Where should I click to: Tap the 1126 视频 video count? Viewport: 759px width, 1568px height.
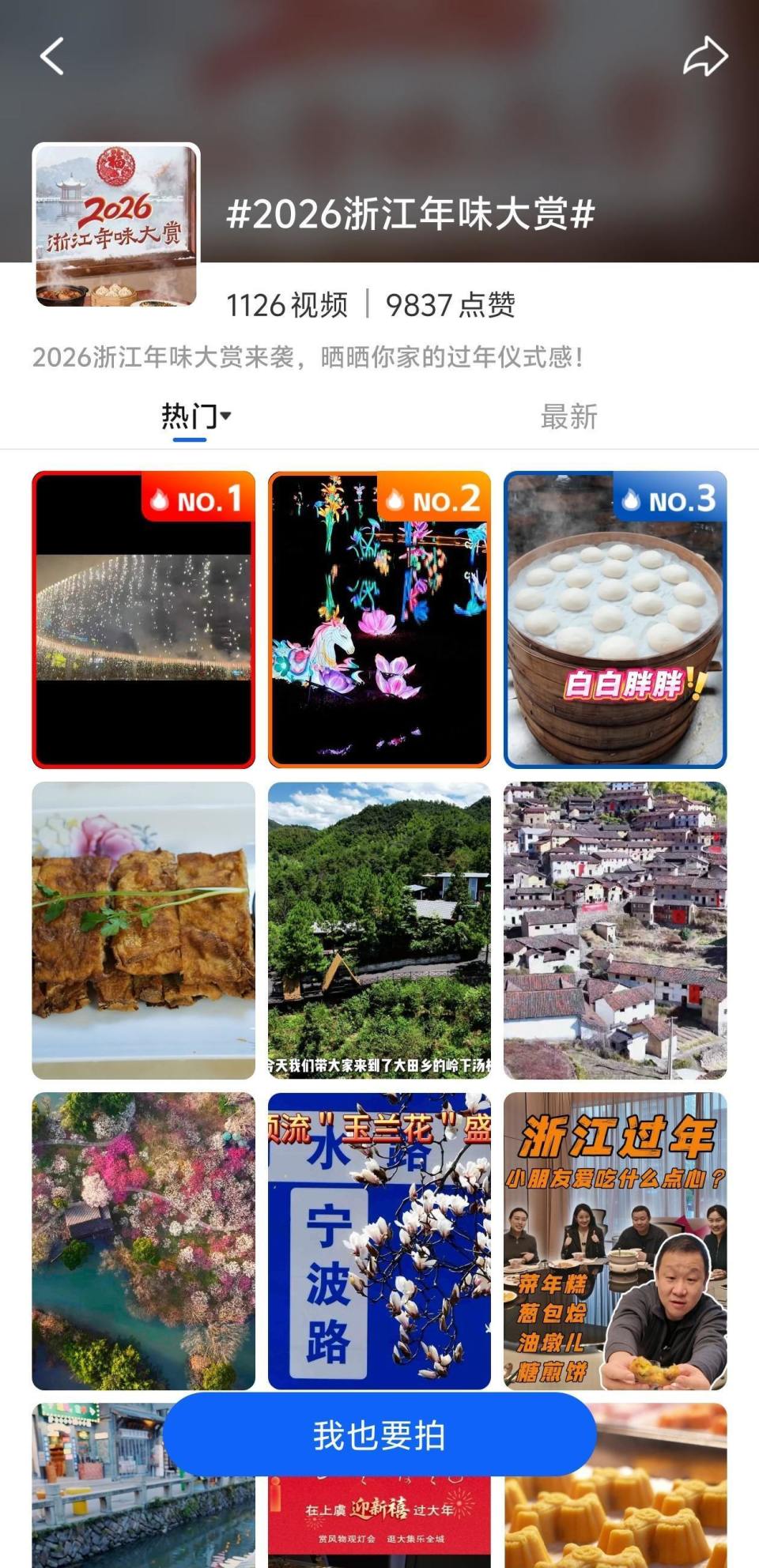click(x=287, y=303)
